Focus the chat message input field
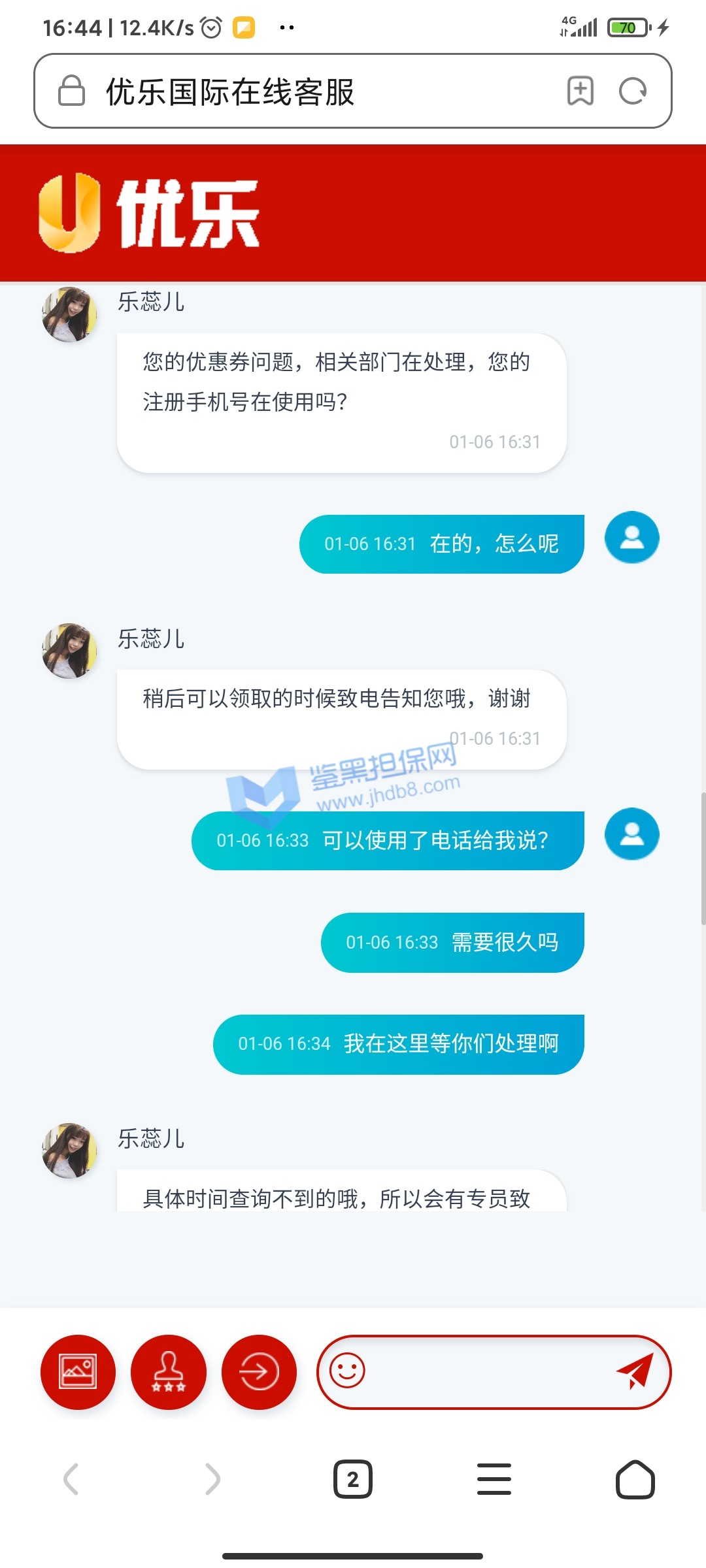 [487, 1371]
